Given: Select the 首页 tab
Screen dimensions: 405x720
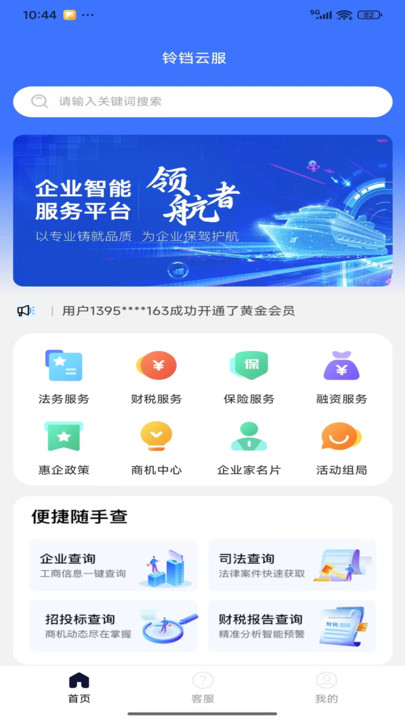Looking at the screenshot, I should [79, 687].
